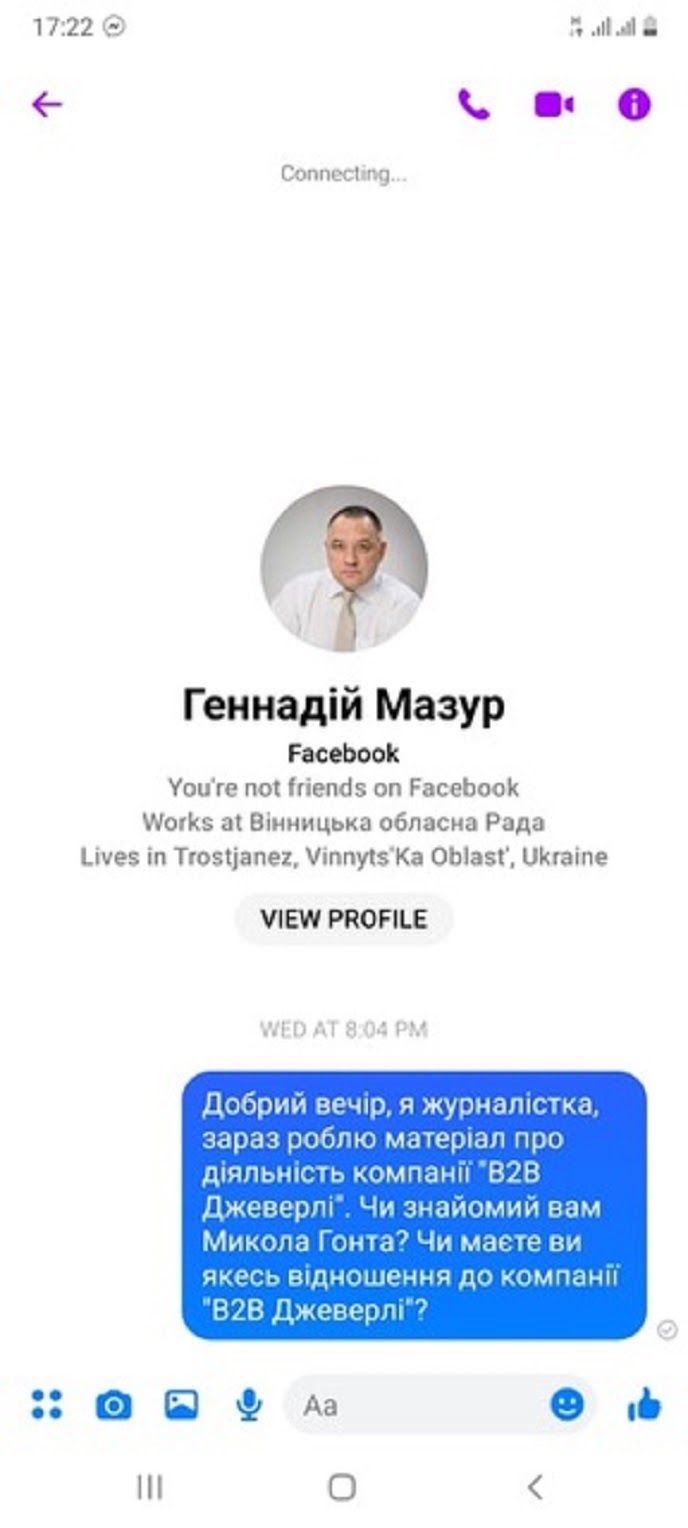The height and width of the screenshot is (1528, 688).
Task: Start a video call
Action: 554,104
